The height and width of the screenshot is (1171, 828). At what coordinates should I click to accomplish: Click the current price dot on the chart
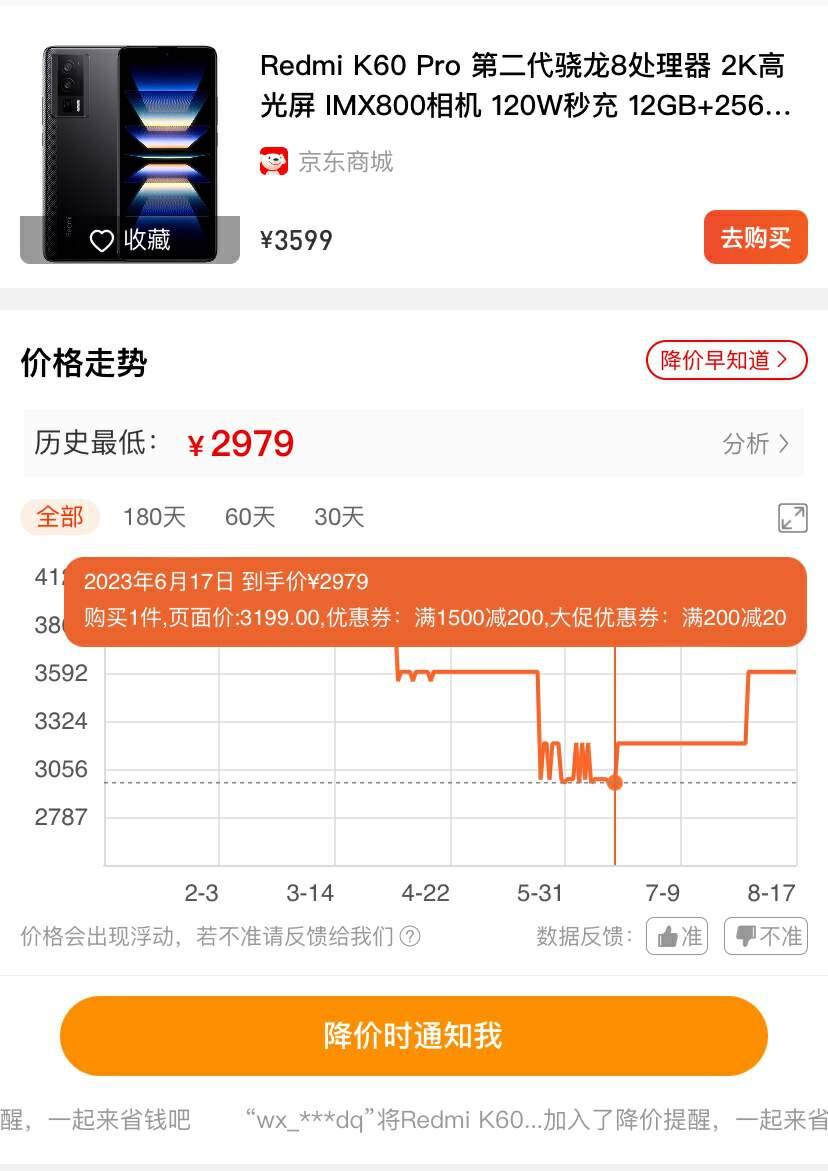point(614,784)
